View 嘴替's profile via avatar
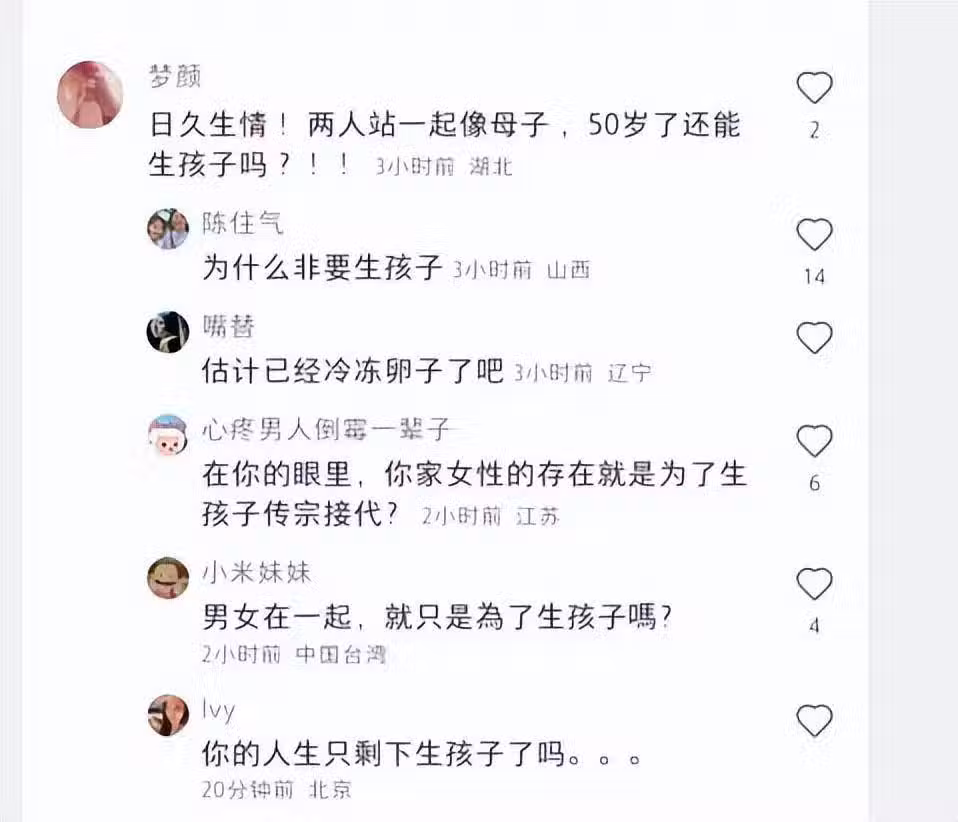 pos(167,332)
